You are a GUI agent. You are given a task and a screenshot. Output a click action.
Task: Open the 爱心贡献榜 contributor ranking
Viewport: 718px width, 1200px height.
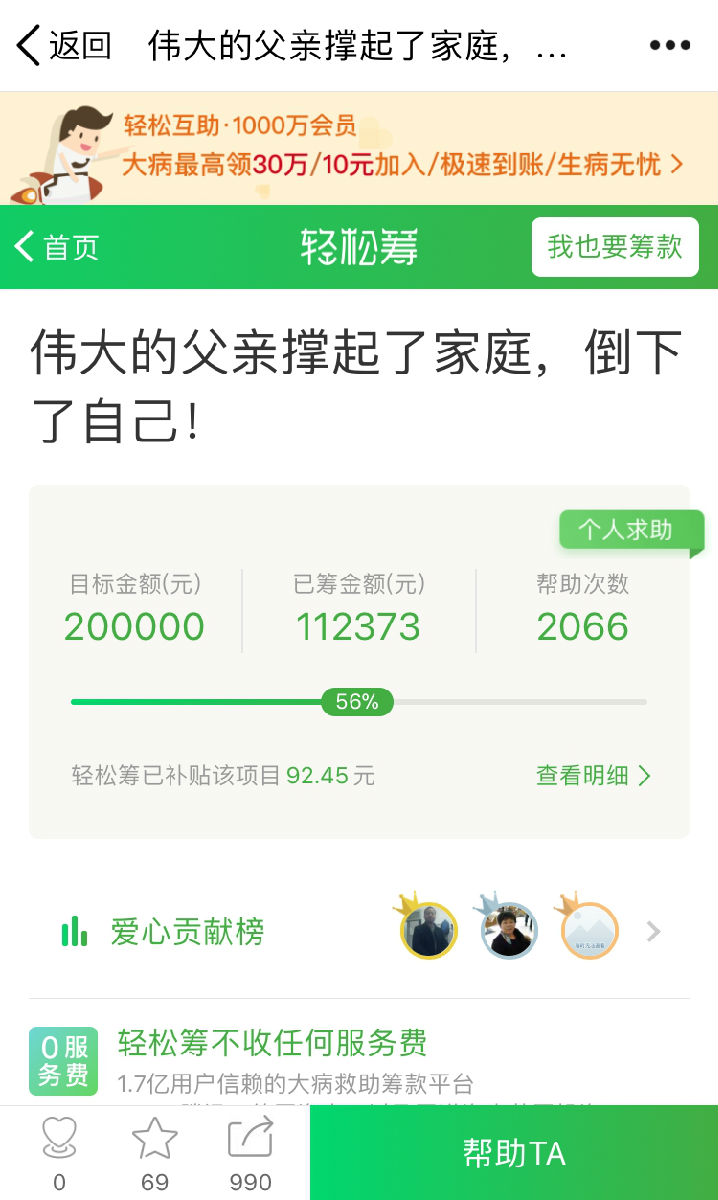pyautogui.click(x=187, y=932)
